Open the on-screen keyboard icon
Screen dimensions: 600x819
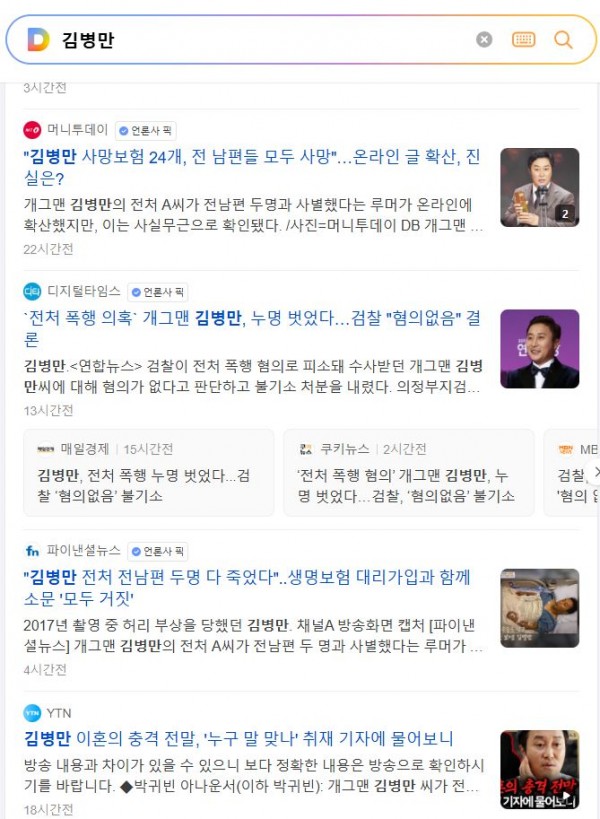[x=524, y=40]
